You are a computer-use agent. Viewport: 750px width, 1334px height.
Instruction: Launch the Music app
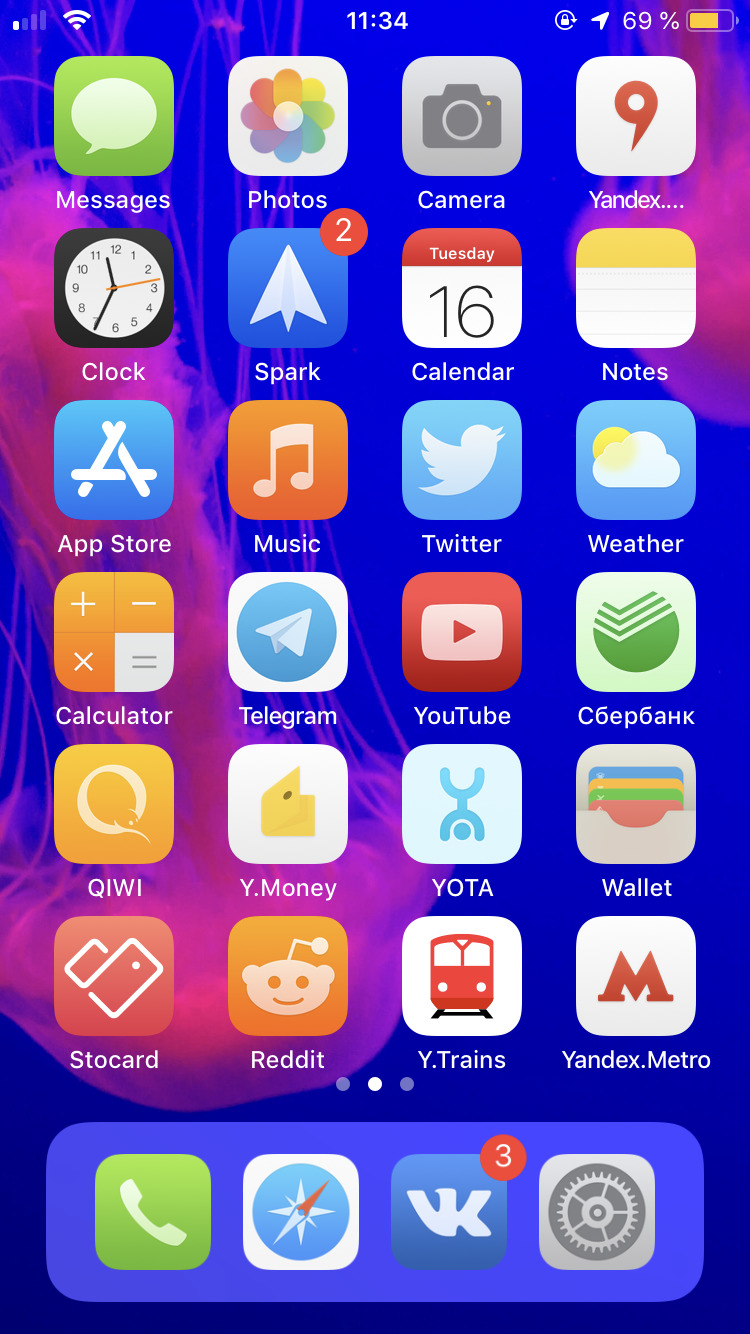click(x=288, y=460)
